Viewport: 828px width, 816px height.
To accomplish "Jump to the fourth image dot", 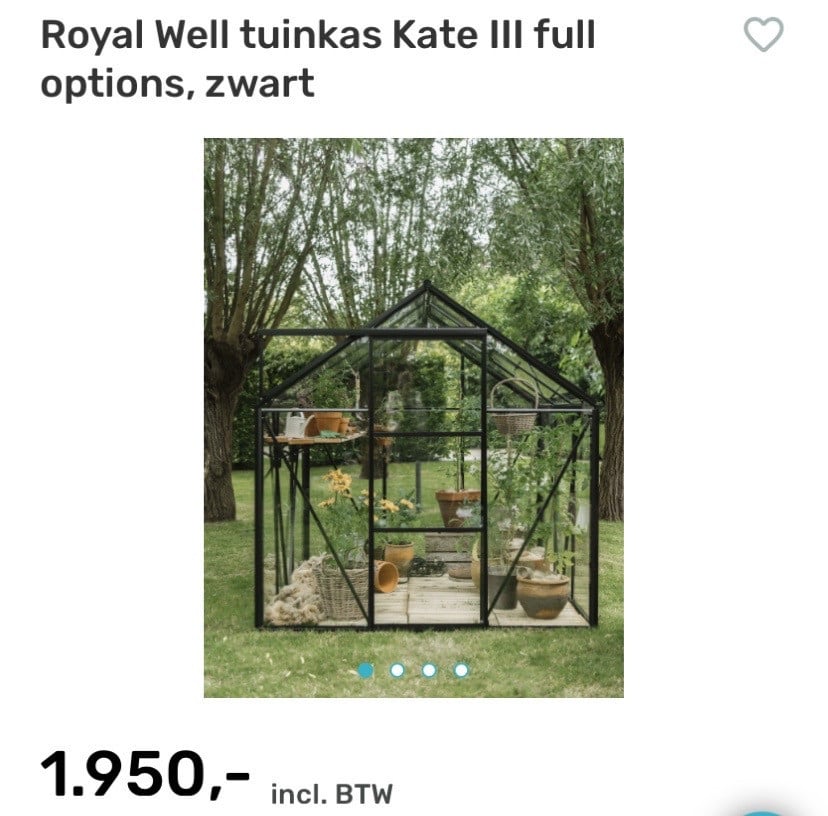I will (461, 670).
